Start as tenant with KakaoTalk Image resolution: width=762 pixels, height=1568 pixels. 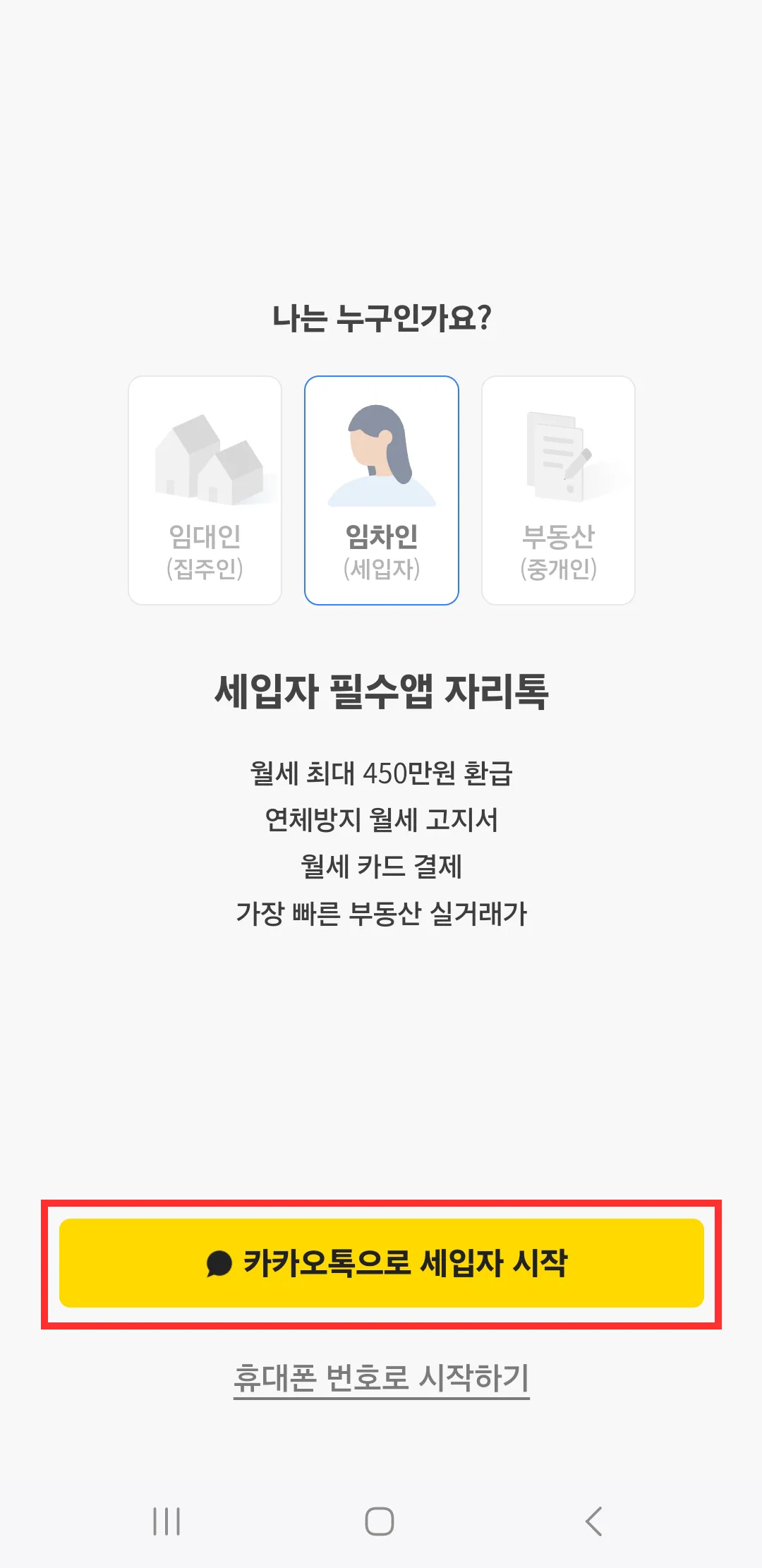381,1262
